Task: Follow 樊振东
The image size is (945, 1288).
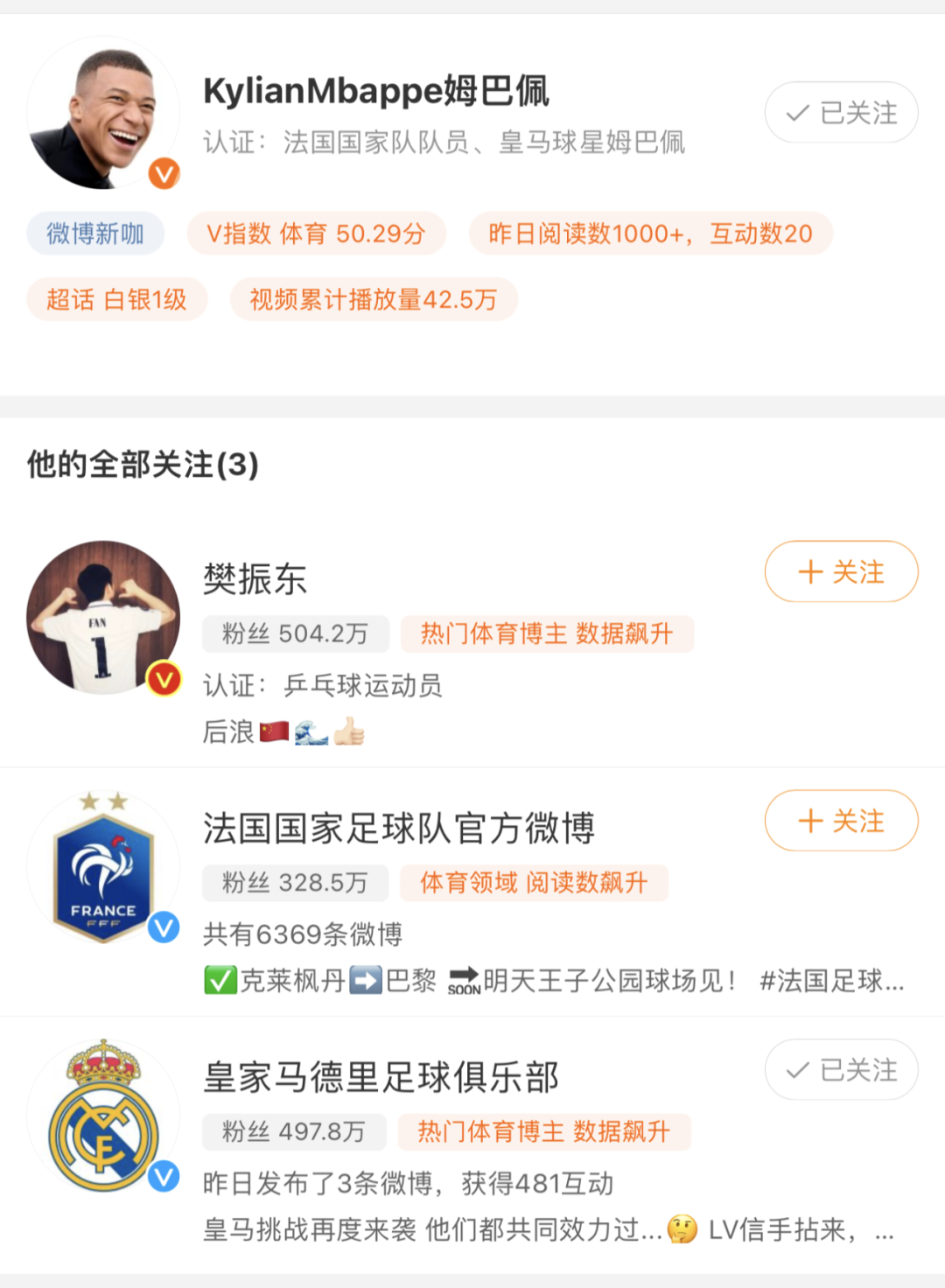Action: pos(841,572)
